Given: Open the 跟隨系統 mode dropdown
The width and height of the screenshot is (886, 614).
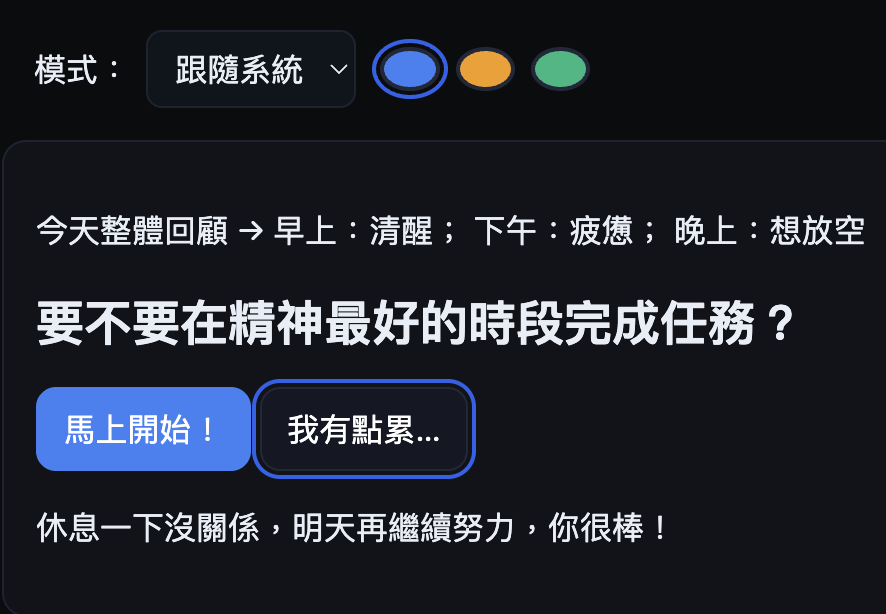Looking at the screenshot, I should pyautogui.click(x=251, y=69).
